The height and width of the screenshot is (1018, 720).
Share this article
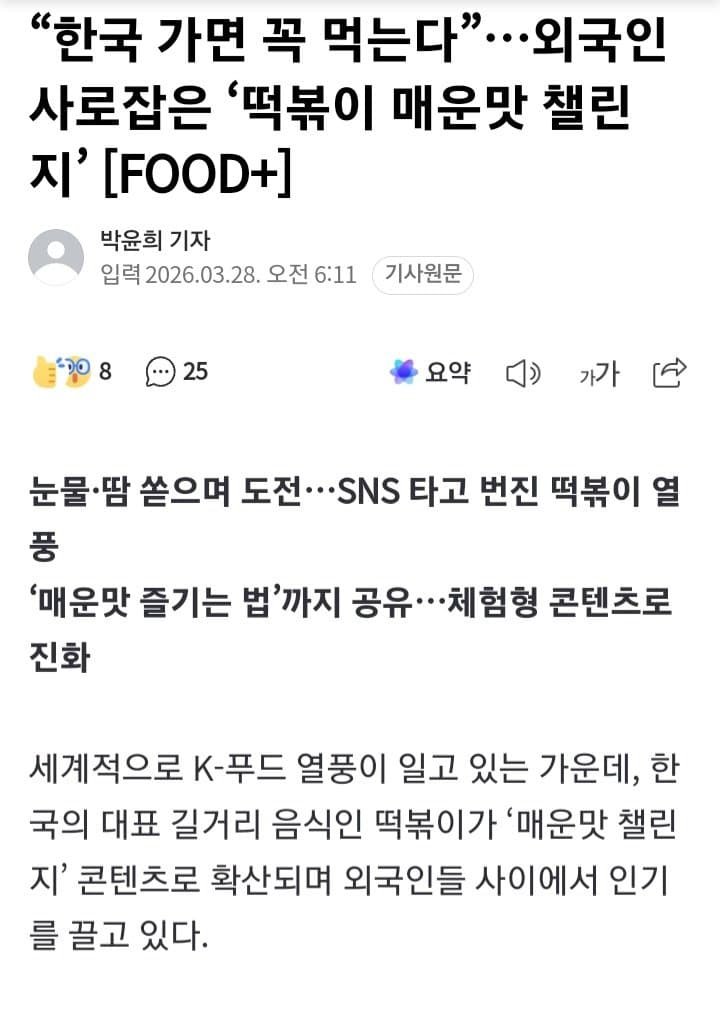(669, 372)
